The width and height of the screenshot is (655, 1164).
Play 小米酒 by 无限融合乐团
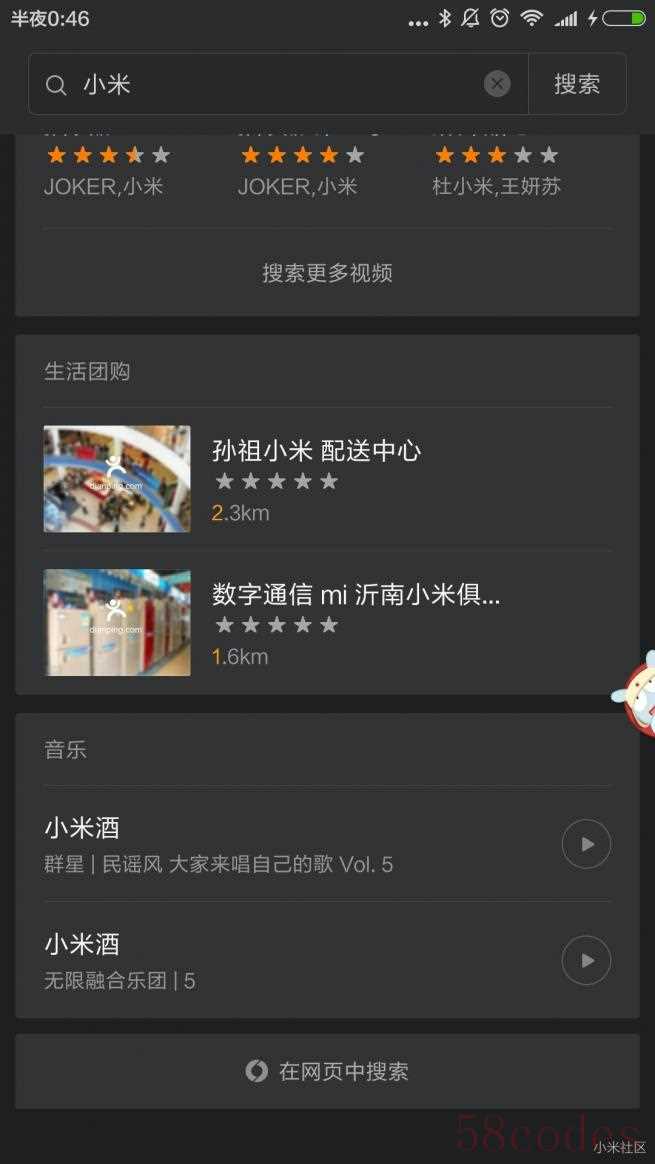click(586, 960)
